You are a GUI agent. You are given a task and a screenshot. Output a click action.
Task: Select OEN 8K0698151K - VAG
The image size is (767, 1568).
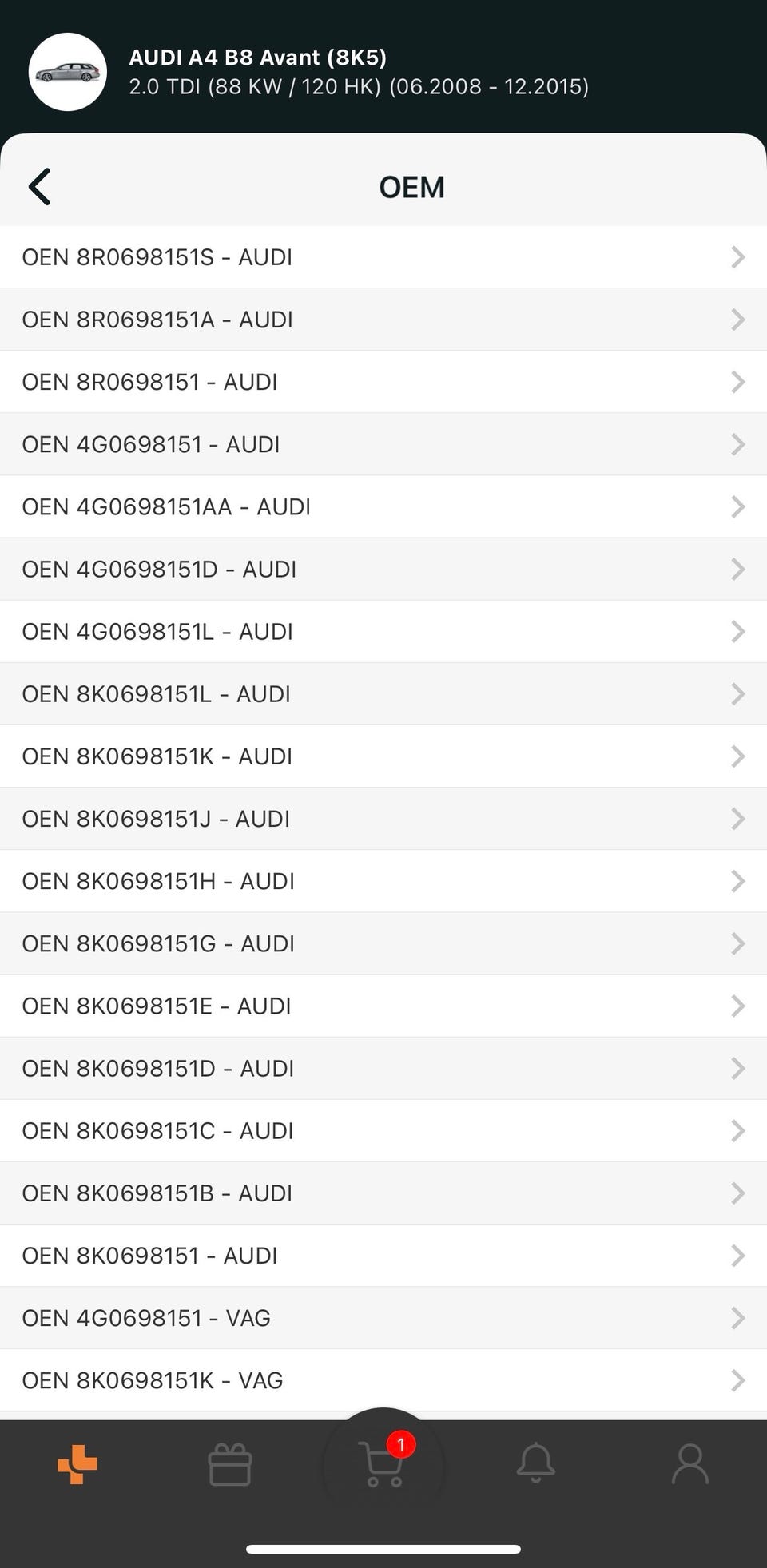[383, 1379]
